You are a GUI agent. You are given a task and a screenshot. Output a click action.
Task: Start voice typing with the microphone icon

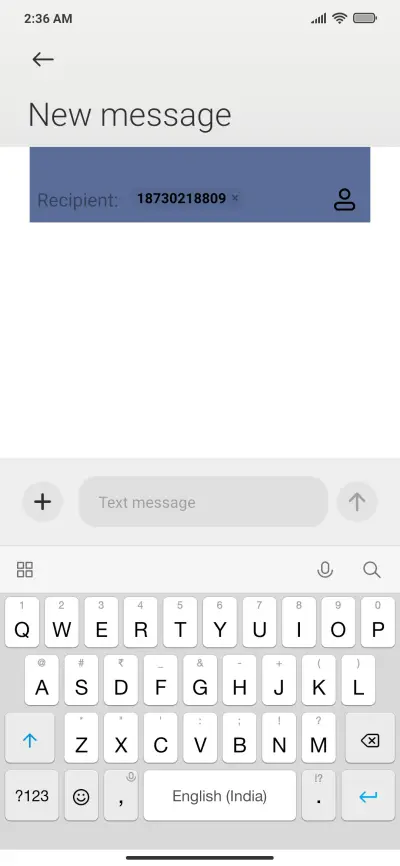click(x=325, y=569)
